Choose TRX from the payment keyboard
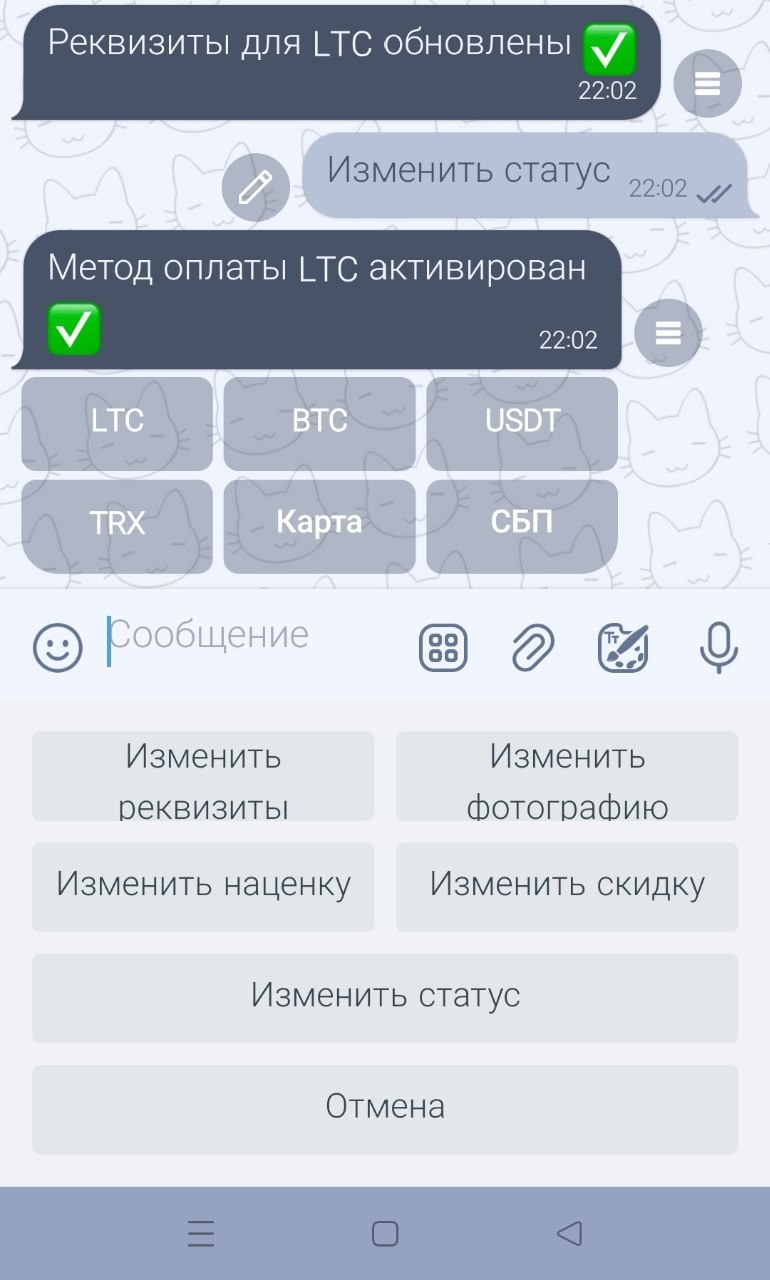Viewport: 770px width, 1280px height. [x=116, y=524]
